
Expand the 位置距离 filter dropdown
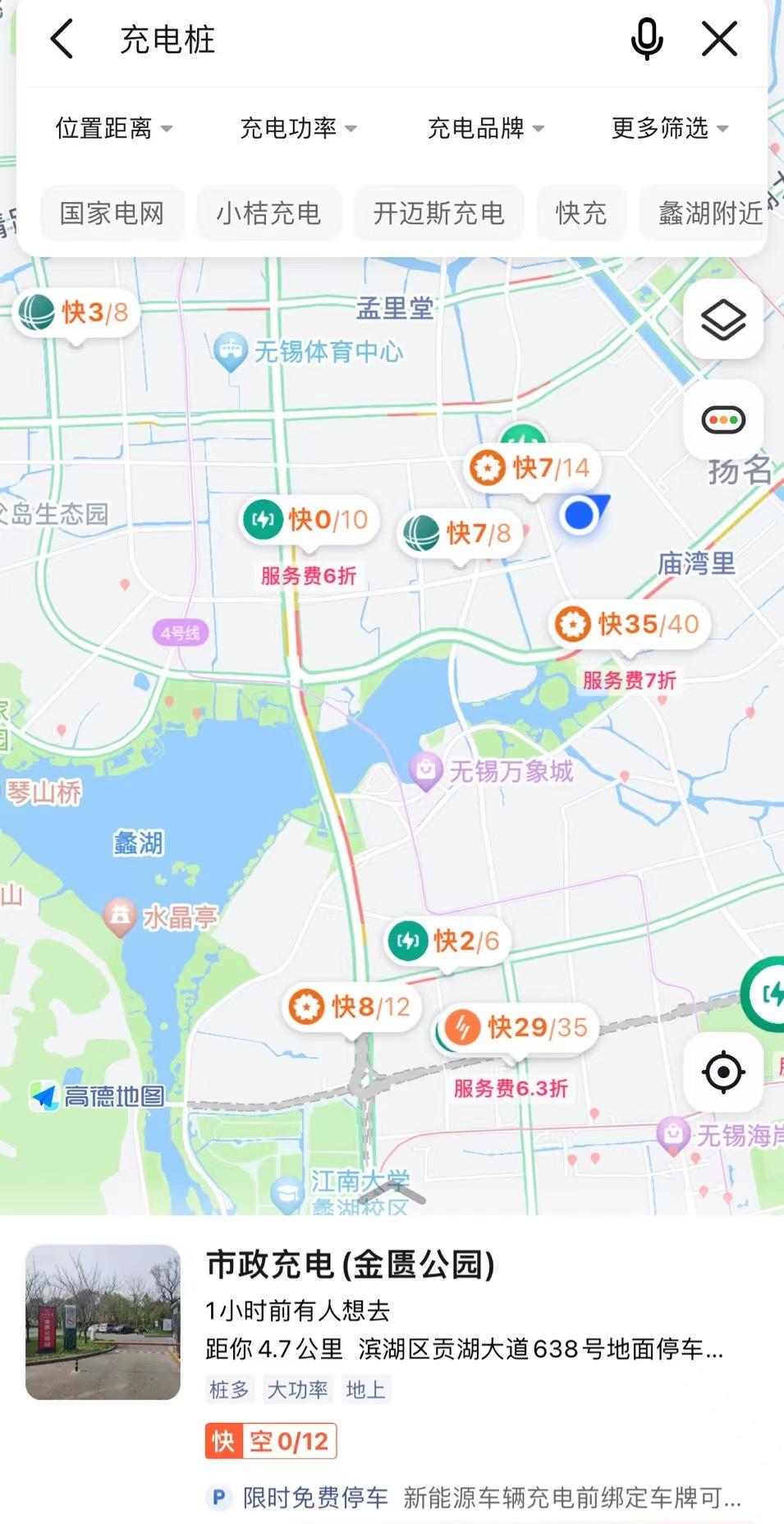point(113,128)
